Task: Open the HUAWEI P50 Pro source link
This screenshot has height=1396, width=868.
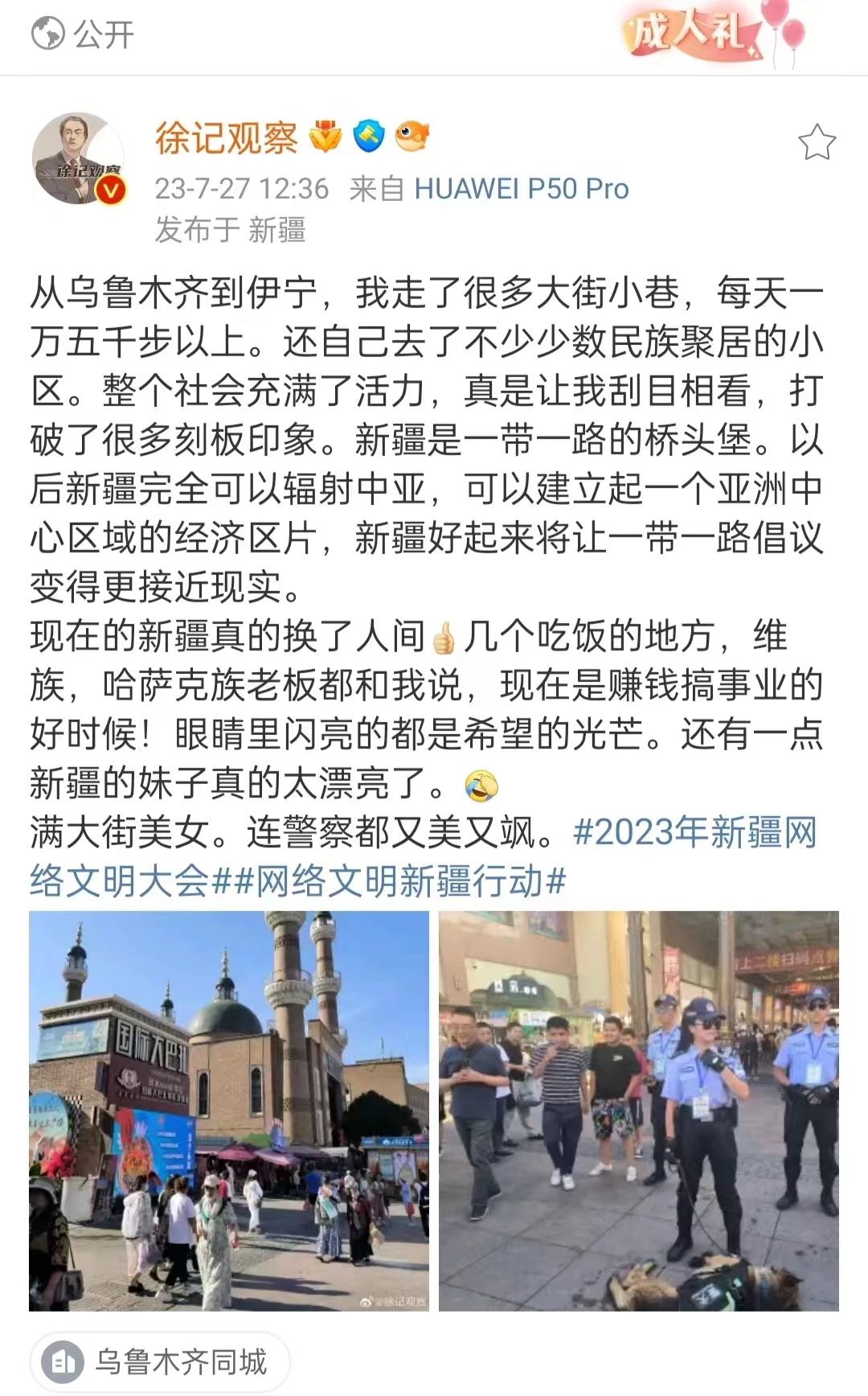Action: coord(521,189)
